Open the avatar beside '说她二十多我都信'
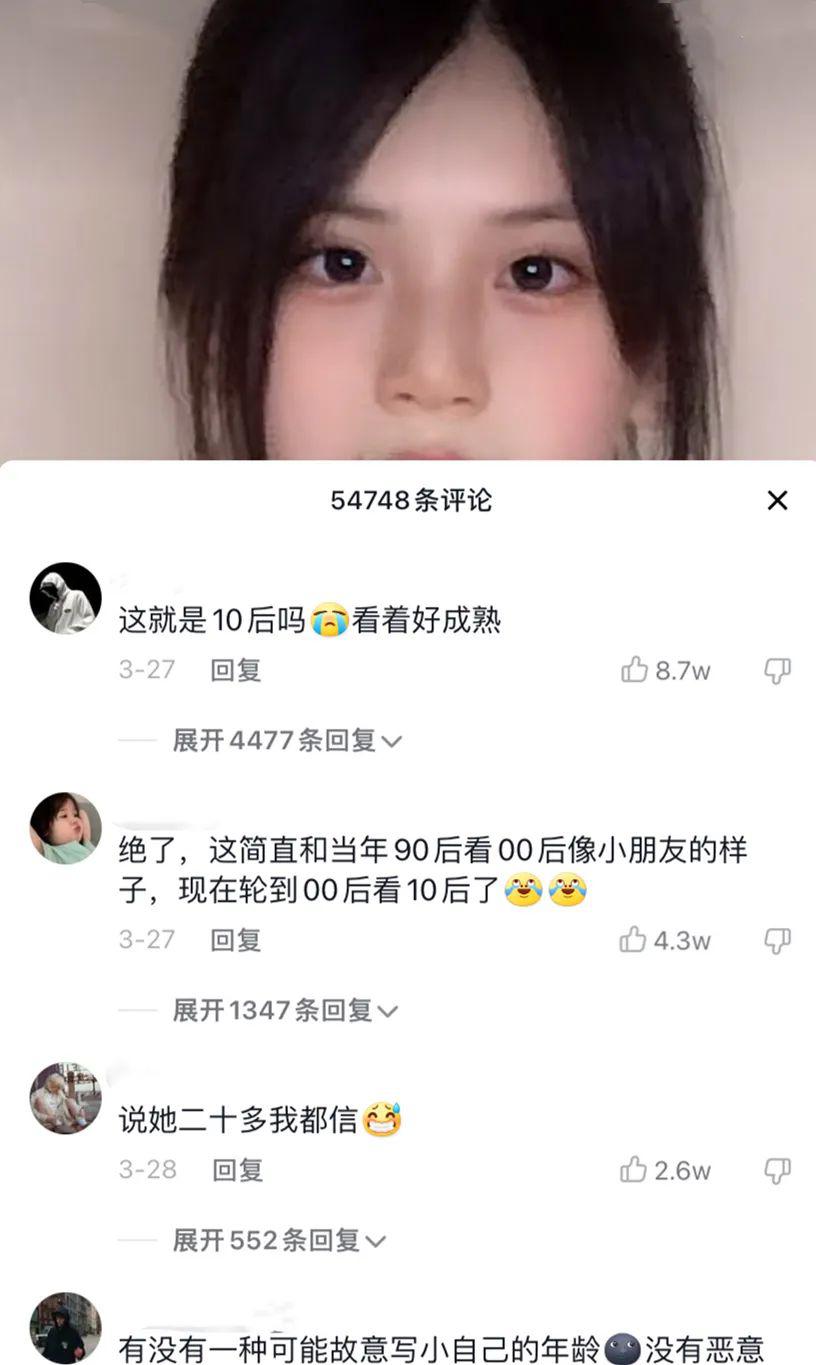Screen dimensions: 816x1365 pos(66,1098)
